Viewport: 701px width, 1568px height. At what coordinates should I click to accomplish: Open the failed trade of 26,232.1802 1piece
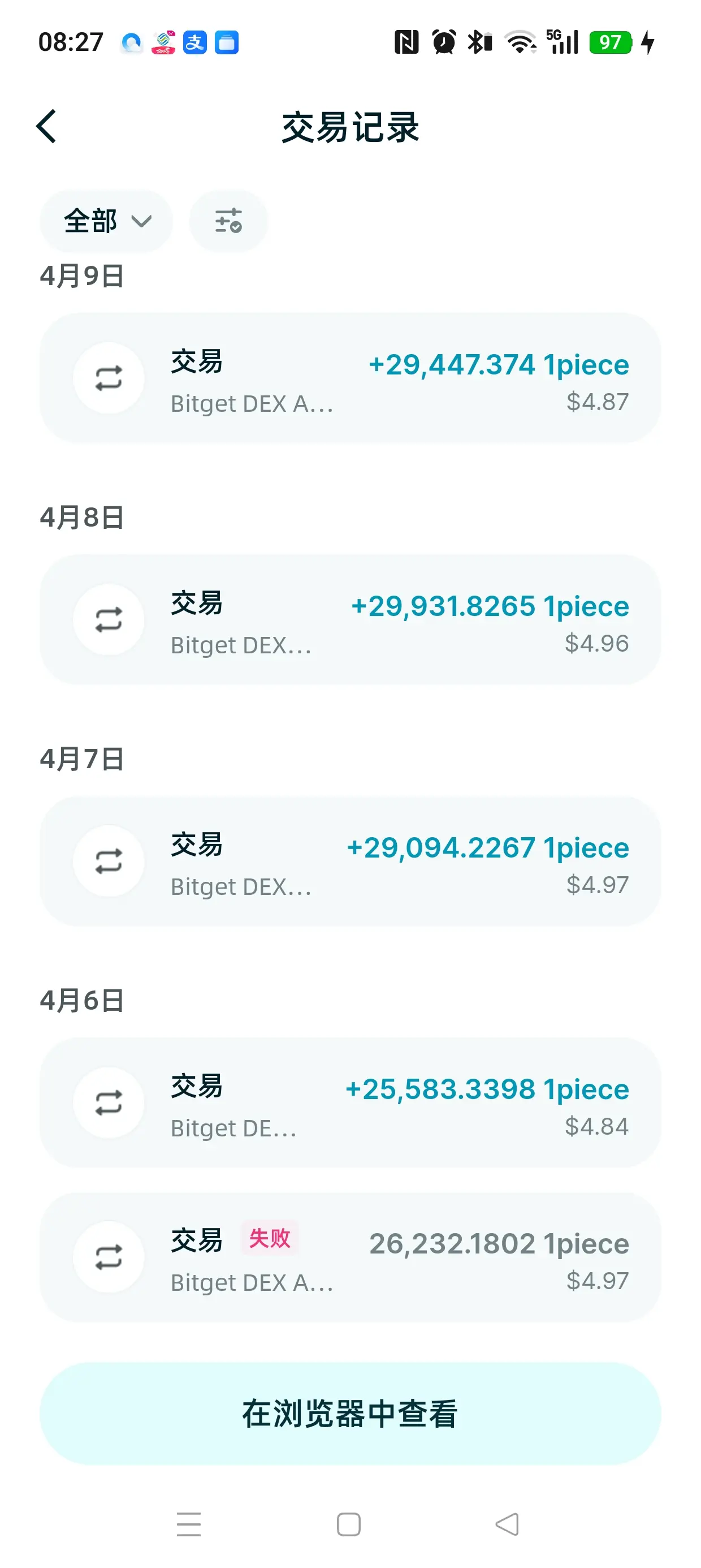[x=350, y=1257]
